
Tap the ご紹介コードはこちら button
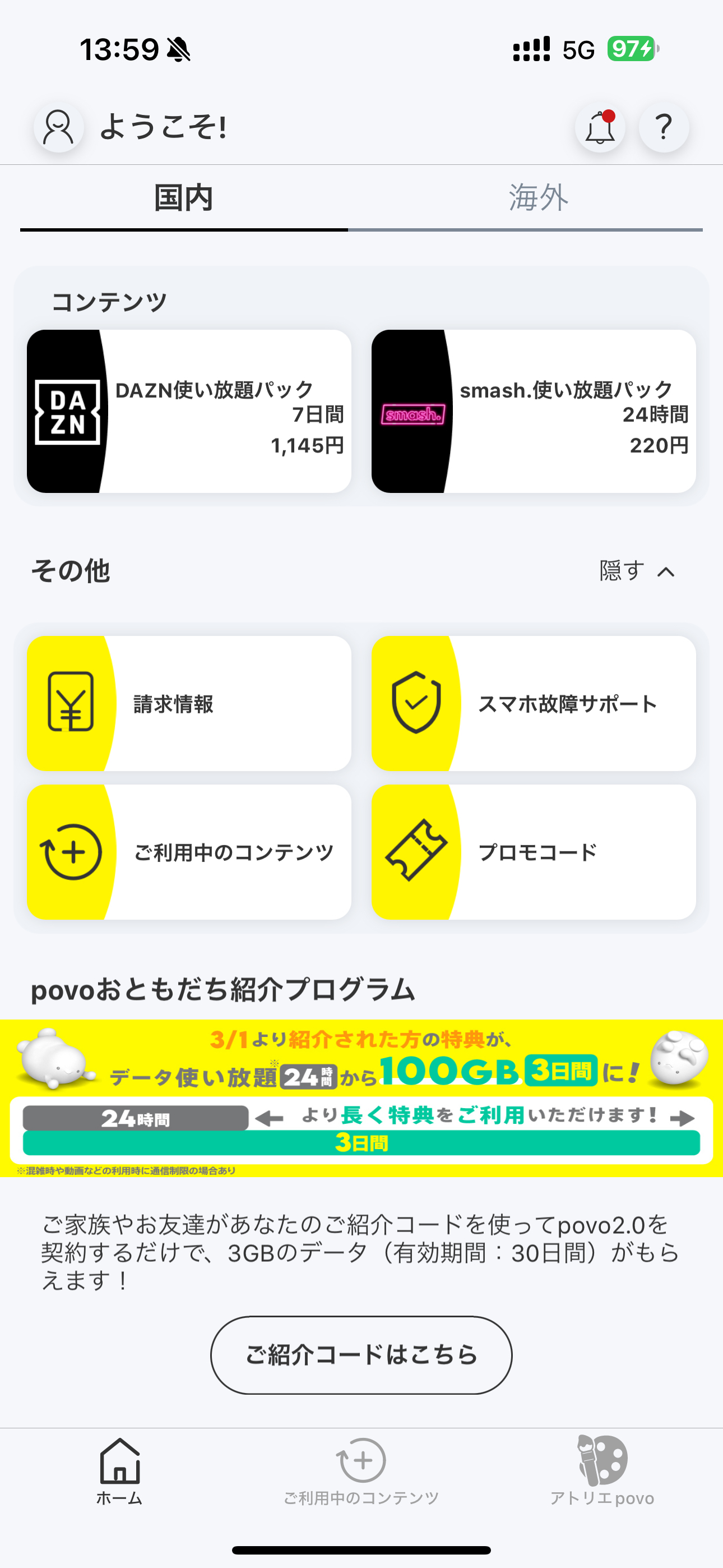click(361, 1355)
